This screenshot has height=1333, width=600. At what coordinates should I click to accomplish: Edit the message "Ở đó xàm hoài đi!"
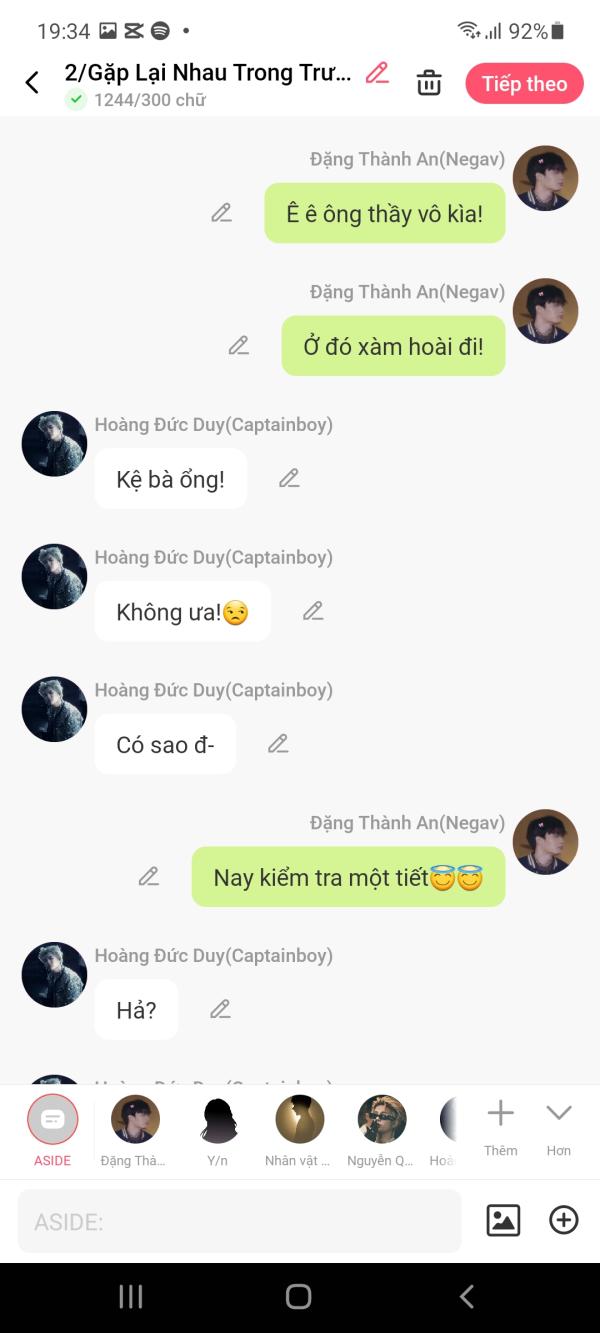239,346
